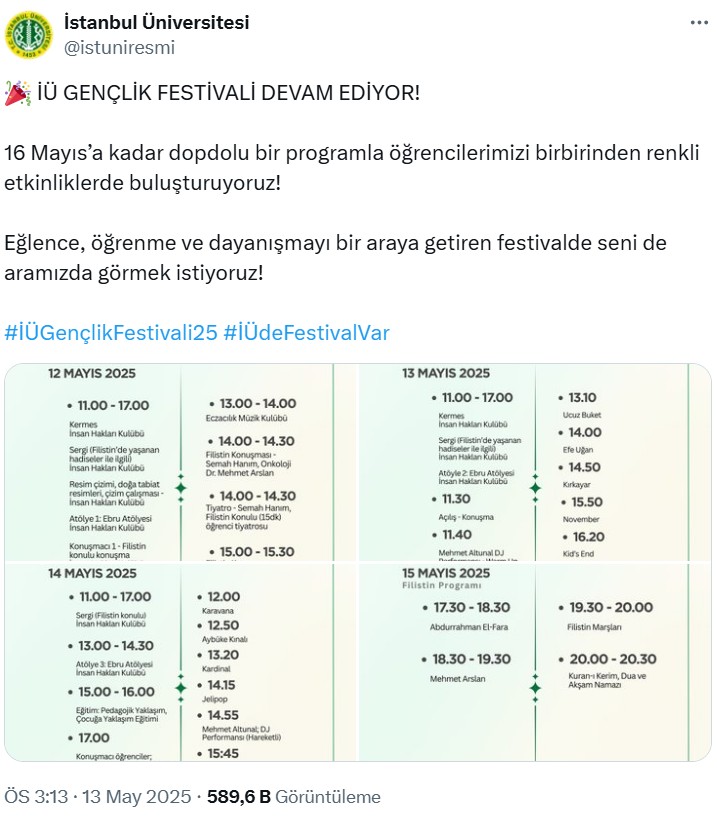Open the 13 Mayıs 2025 schedule image
Screen dimensions: 717x817
(x=535, y=462)
